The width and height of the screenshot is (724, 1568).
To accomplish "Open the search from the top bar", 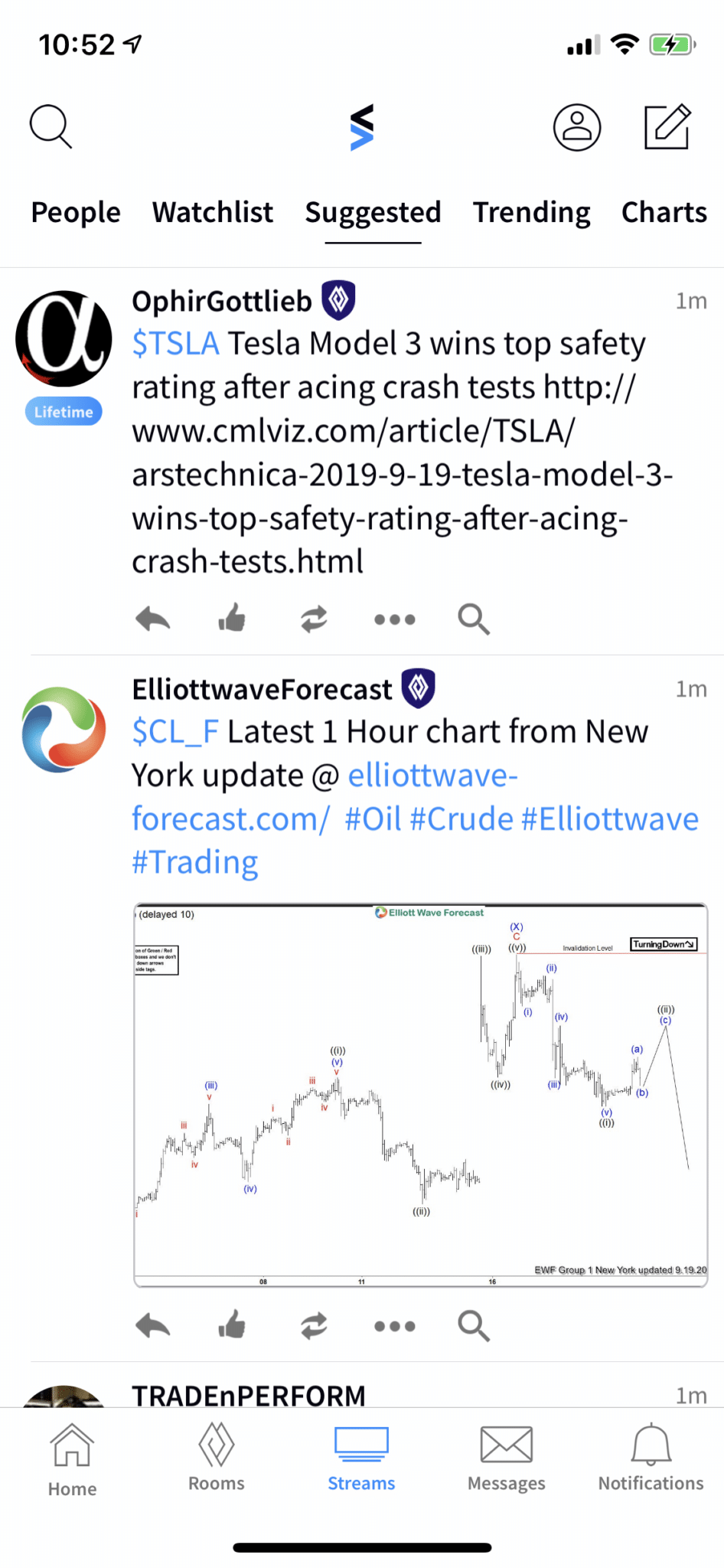I will click(x=50, y=126).
